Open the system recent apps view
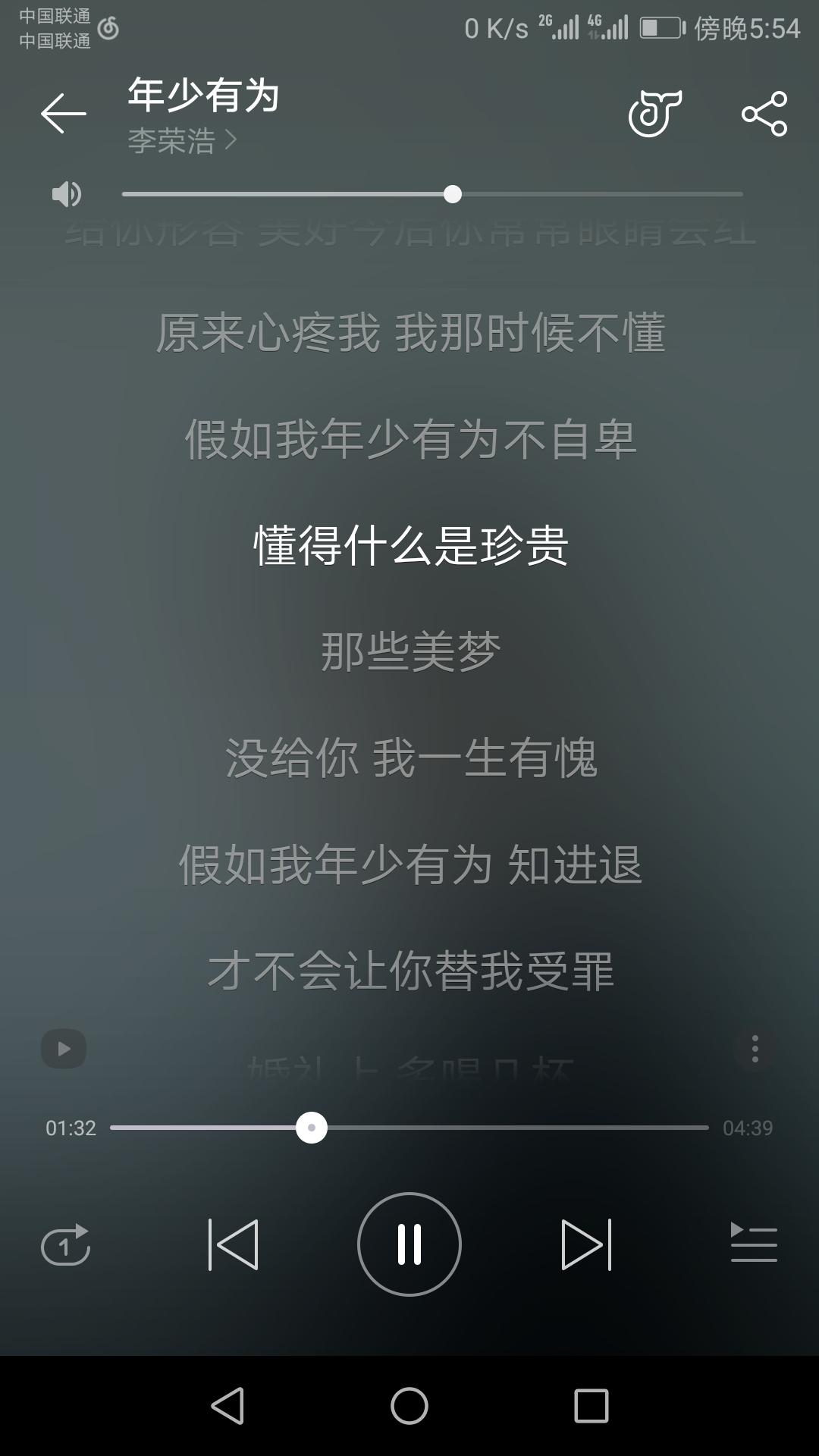The image size is (819, 1456). (591, 1407)
